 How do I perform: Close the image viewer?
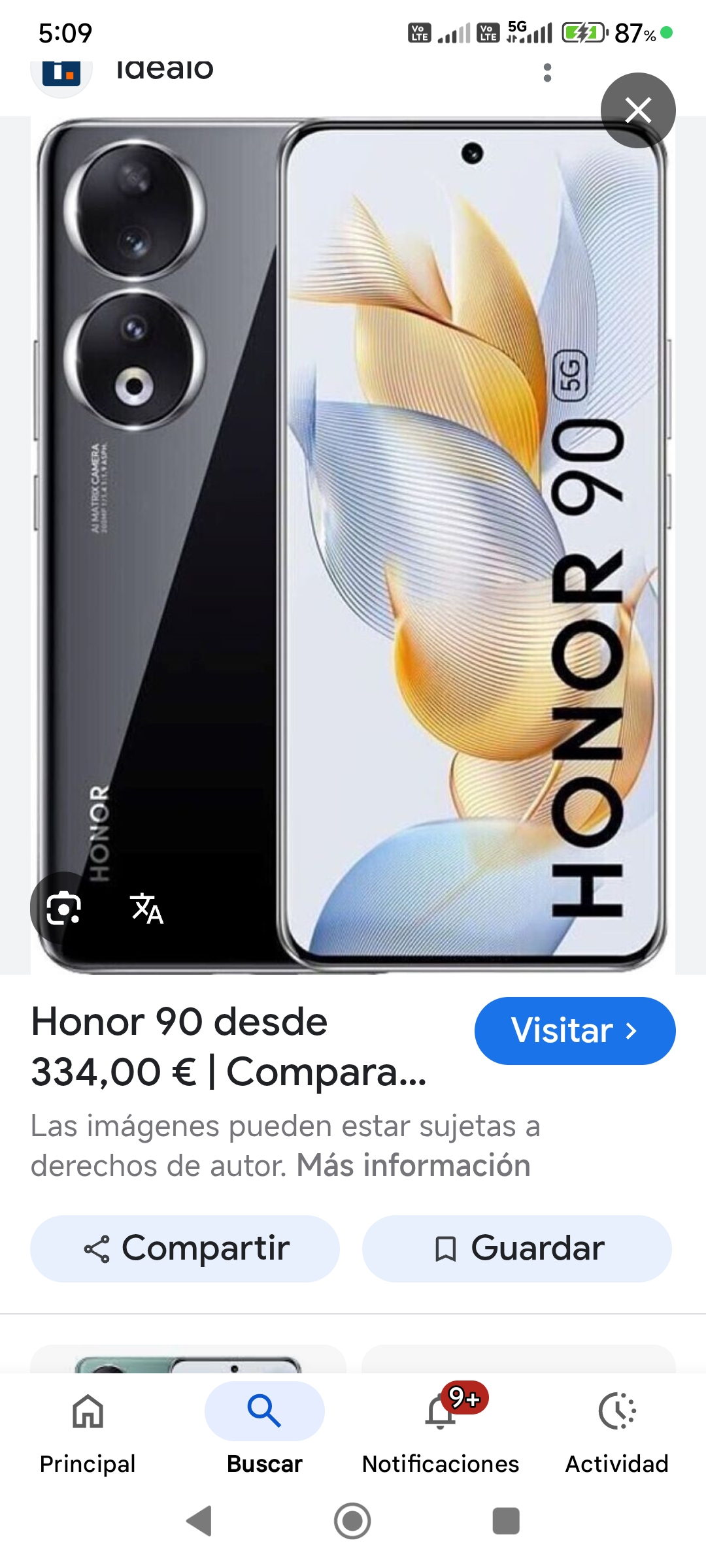(638, 110)
